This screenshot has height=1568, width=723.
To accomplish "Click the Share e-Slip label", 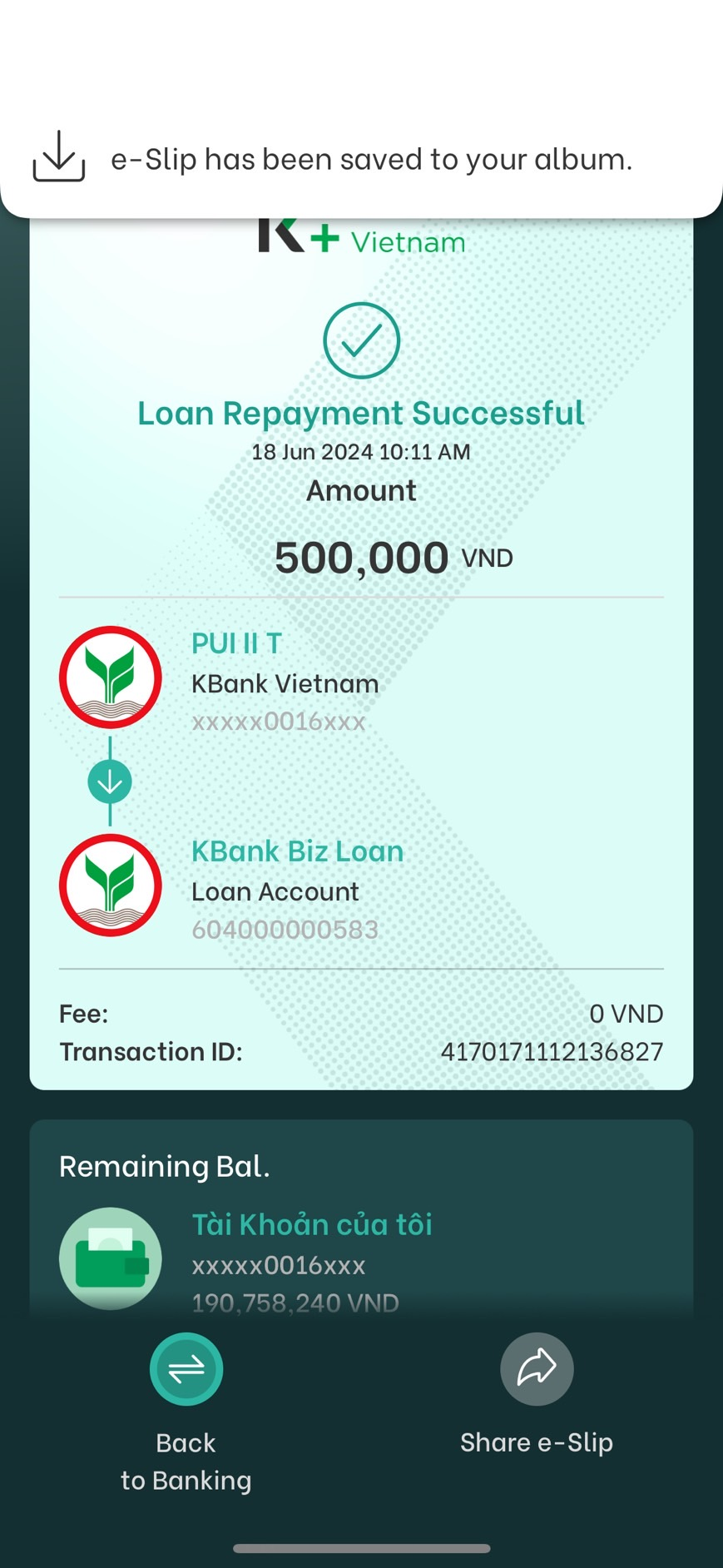I will [536, 1442].
